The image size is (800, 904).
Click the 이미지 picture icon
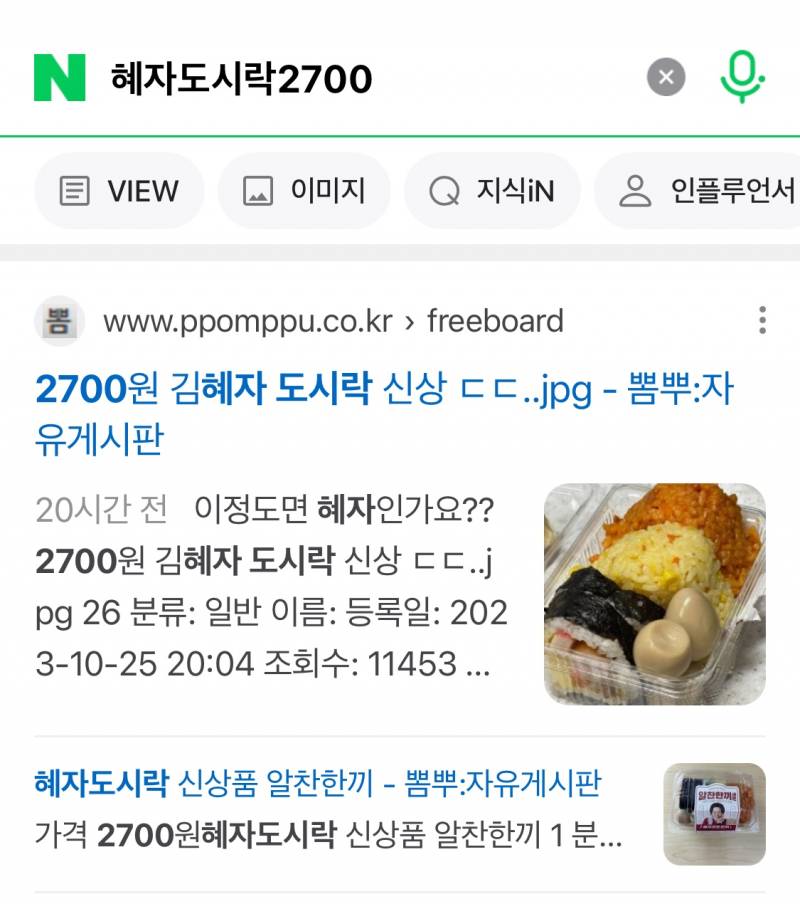coord(260,190)
